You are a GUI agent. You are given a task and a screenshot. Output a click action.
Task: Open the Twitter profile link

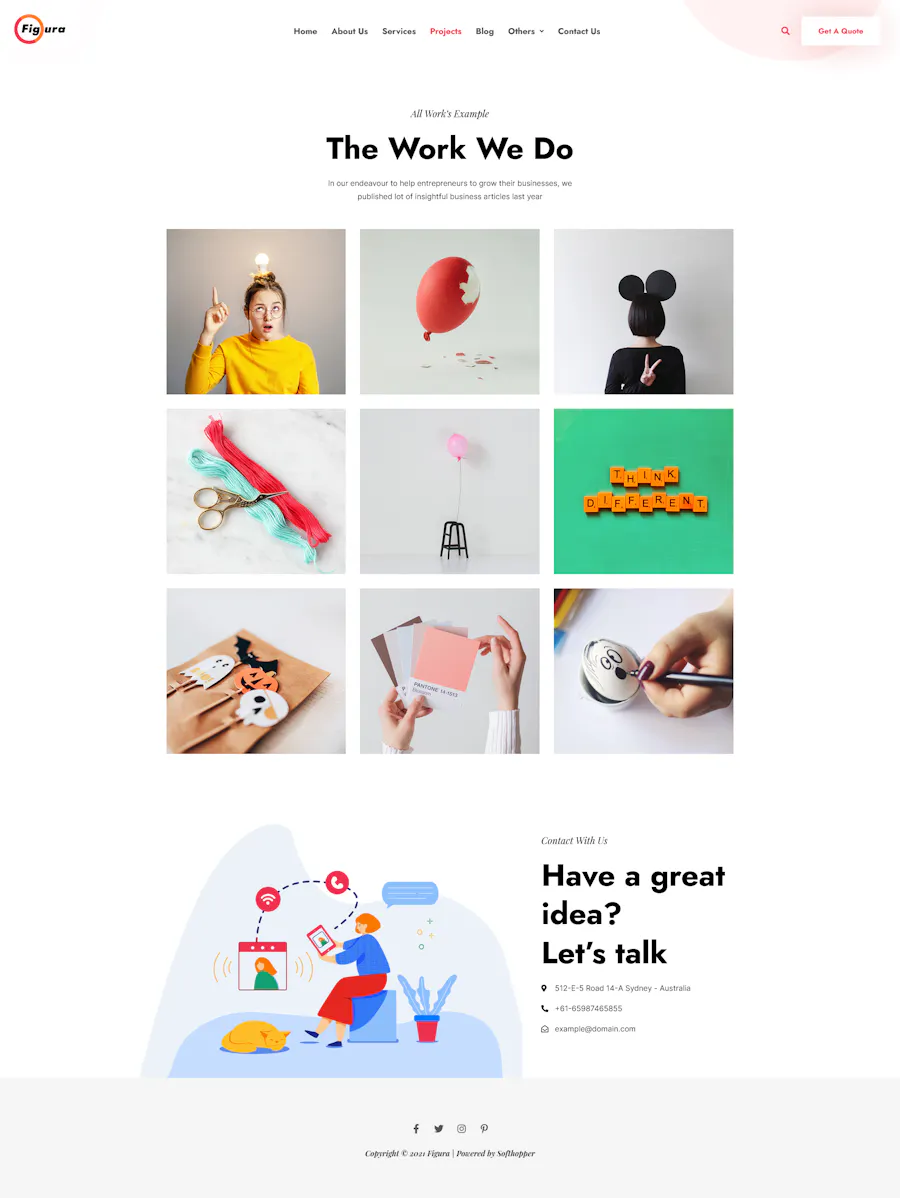tap(438, 1129)
